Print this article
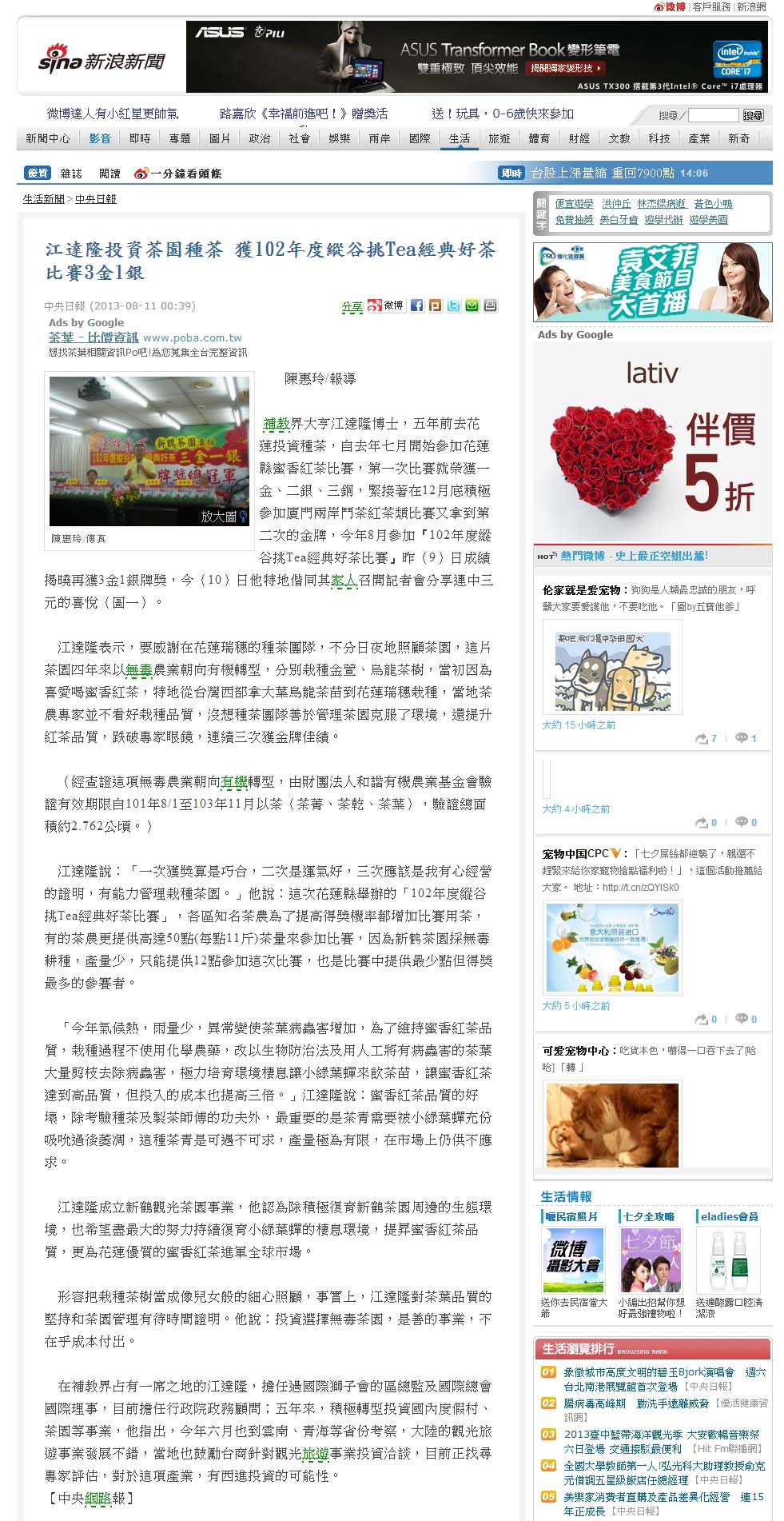The width and height of the screenshot is (784, 1521). pyautogui.click(x=490, y=305)
